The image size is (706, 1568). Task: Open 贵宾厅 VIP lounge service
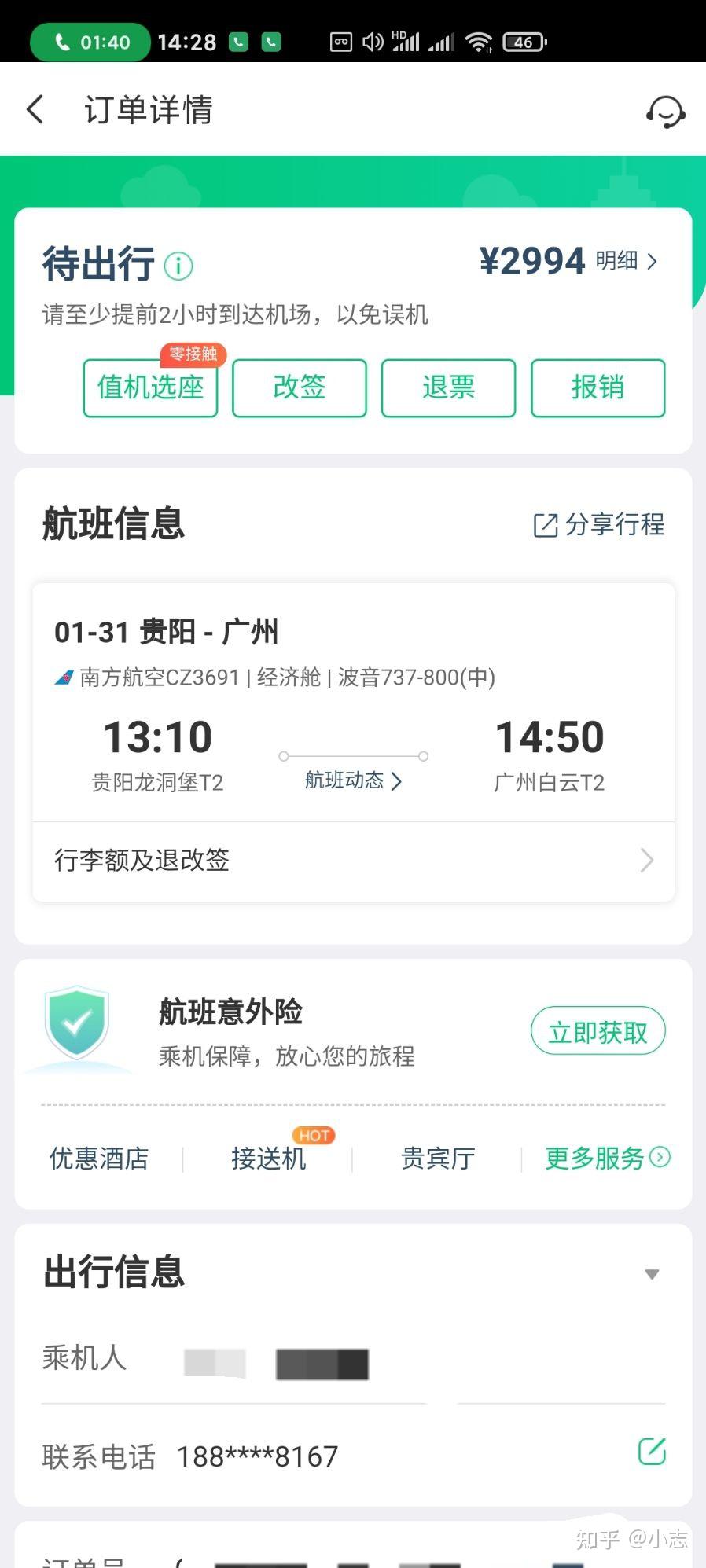coord(437,1159)
